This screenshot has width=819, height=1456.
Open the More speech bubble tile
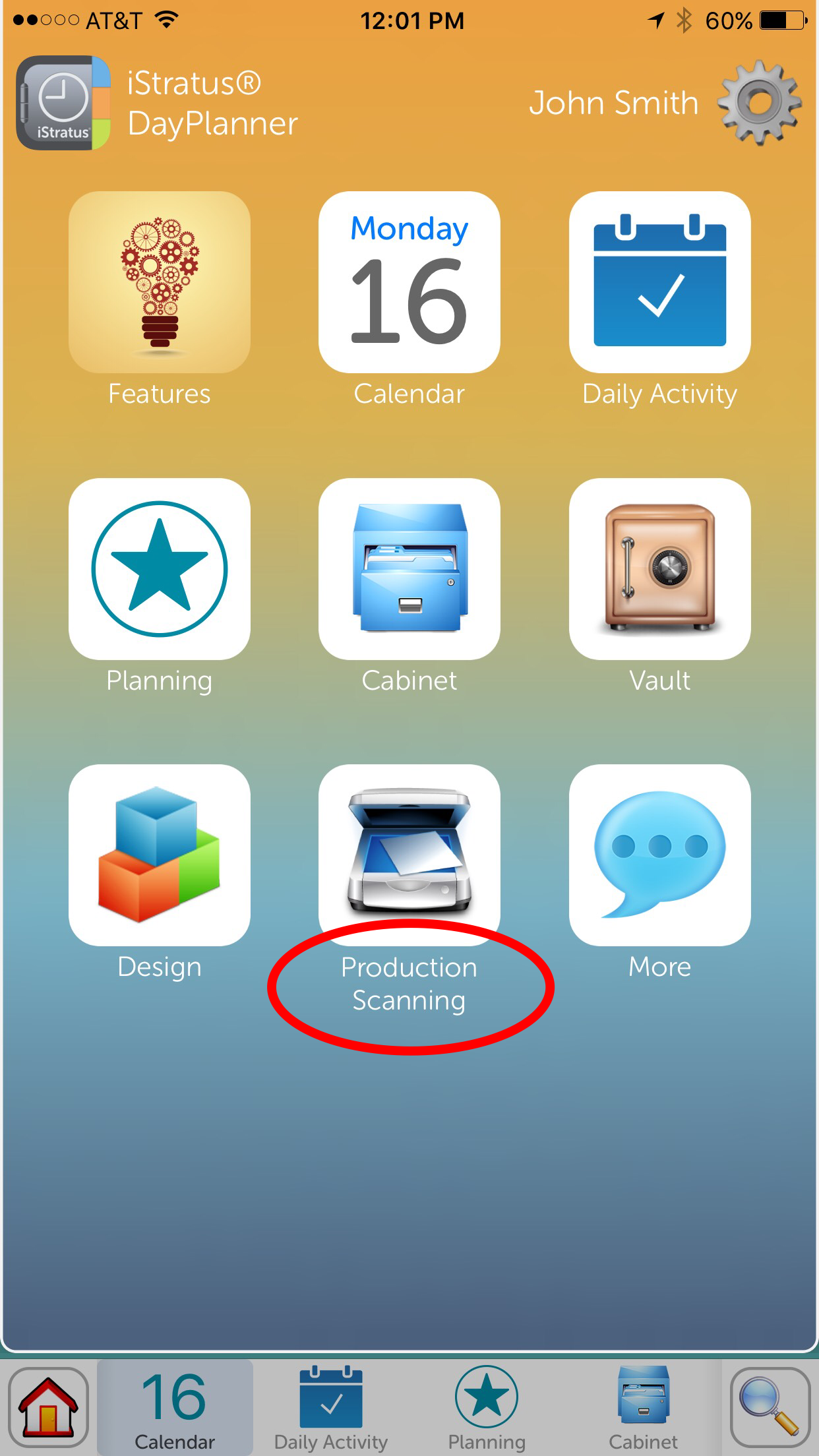(x=659, y=855)
